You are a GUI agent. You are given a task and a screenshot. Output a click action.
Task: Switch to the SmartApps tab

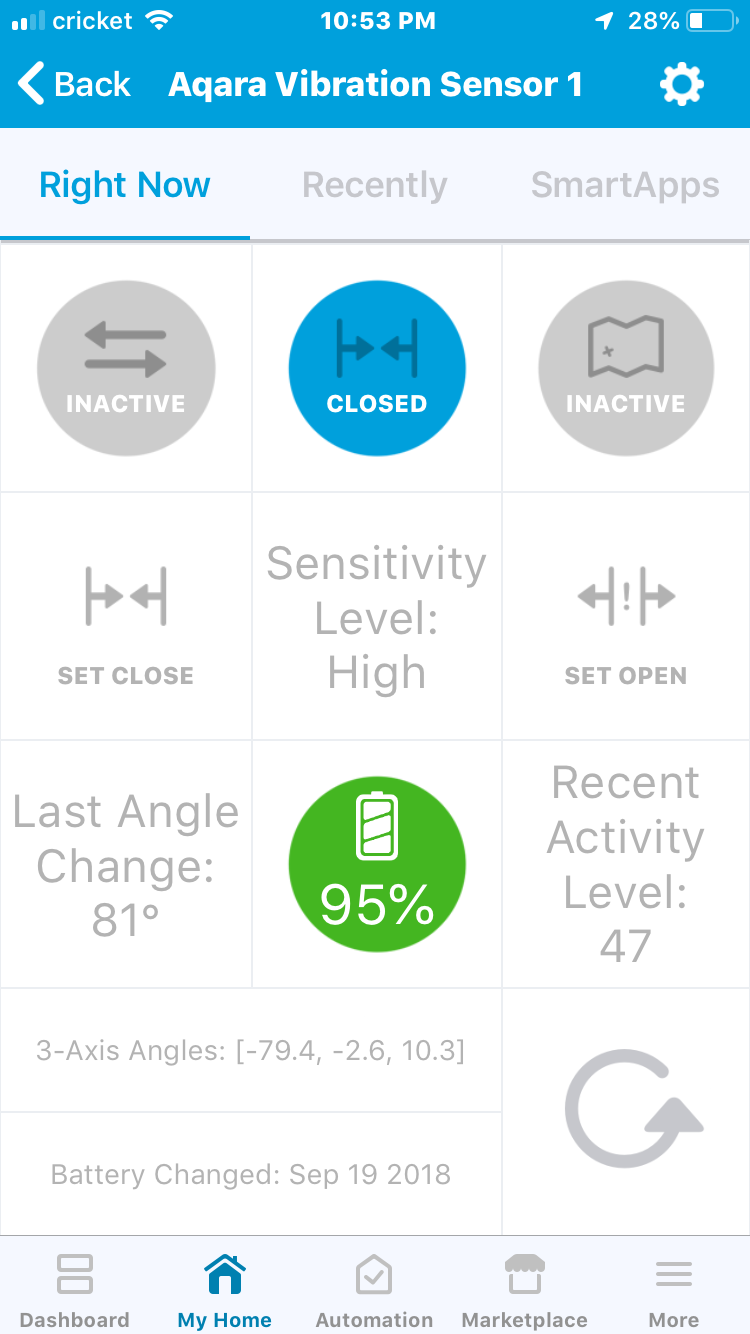pyautogui.click(x=625, y=185)
